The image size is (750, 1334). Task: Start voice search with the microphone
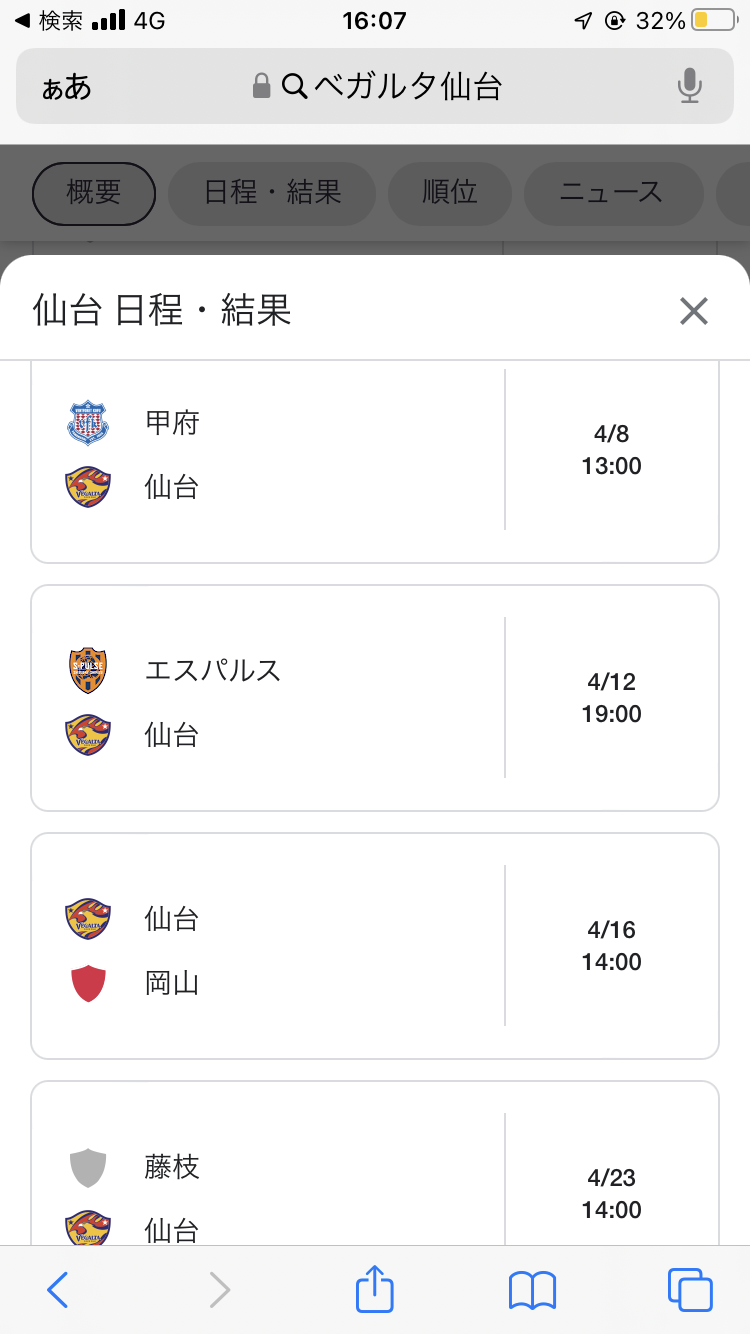(689, 87)
